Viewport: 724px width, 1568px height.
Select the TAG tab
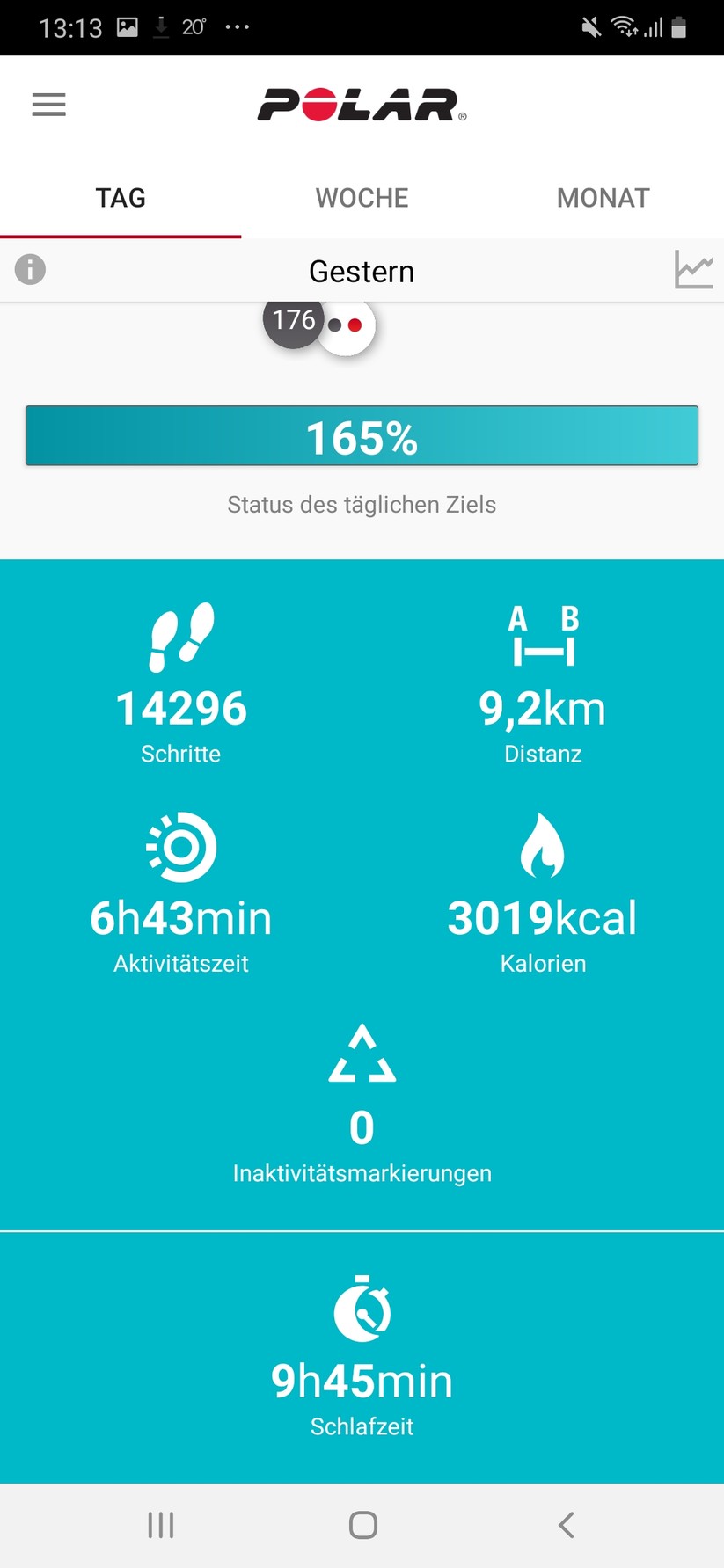[x=121, y=198]
